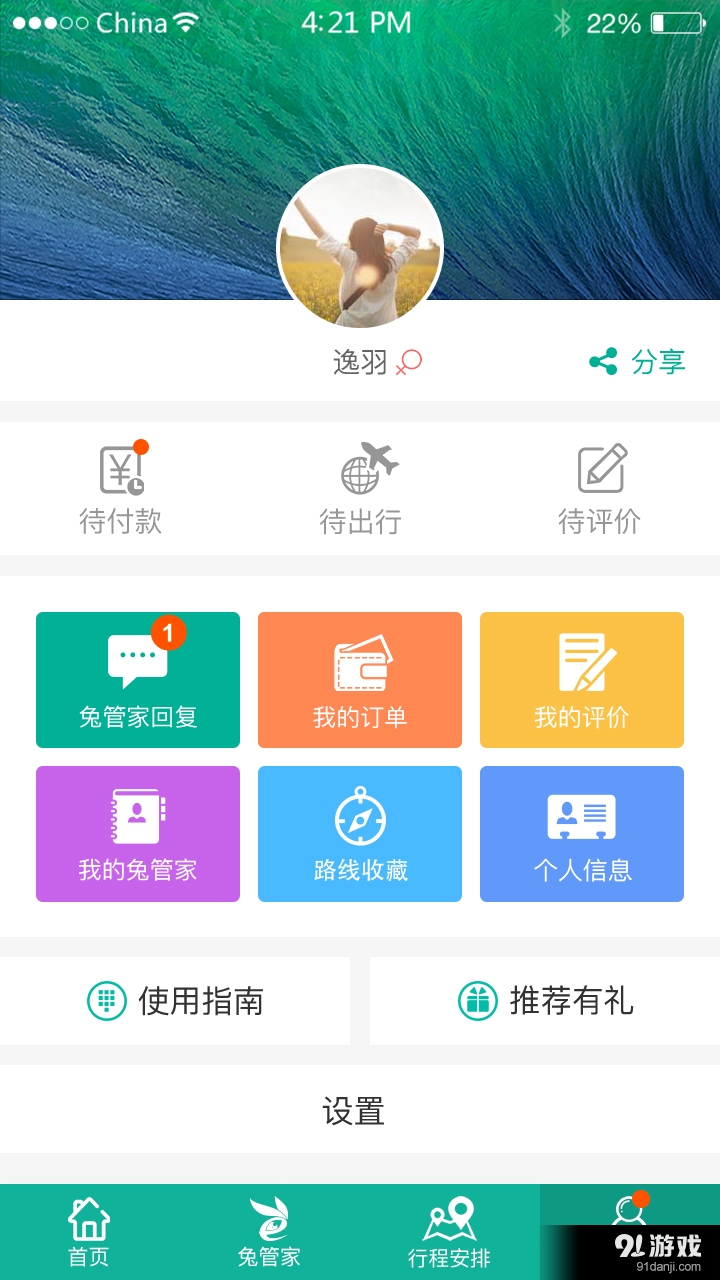Image resolution: width=720 pixels, height=1280 pixels.
Task: Open 我的评价 my reviews icon
Action: tap(582, 679)
